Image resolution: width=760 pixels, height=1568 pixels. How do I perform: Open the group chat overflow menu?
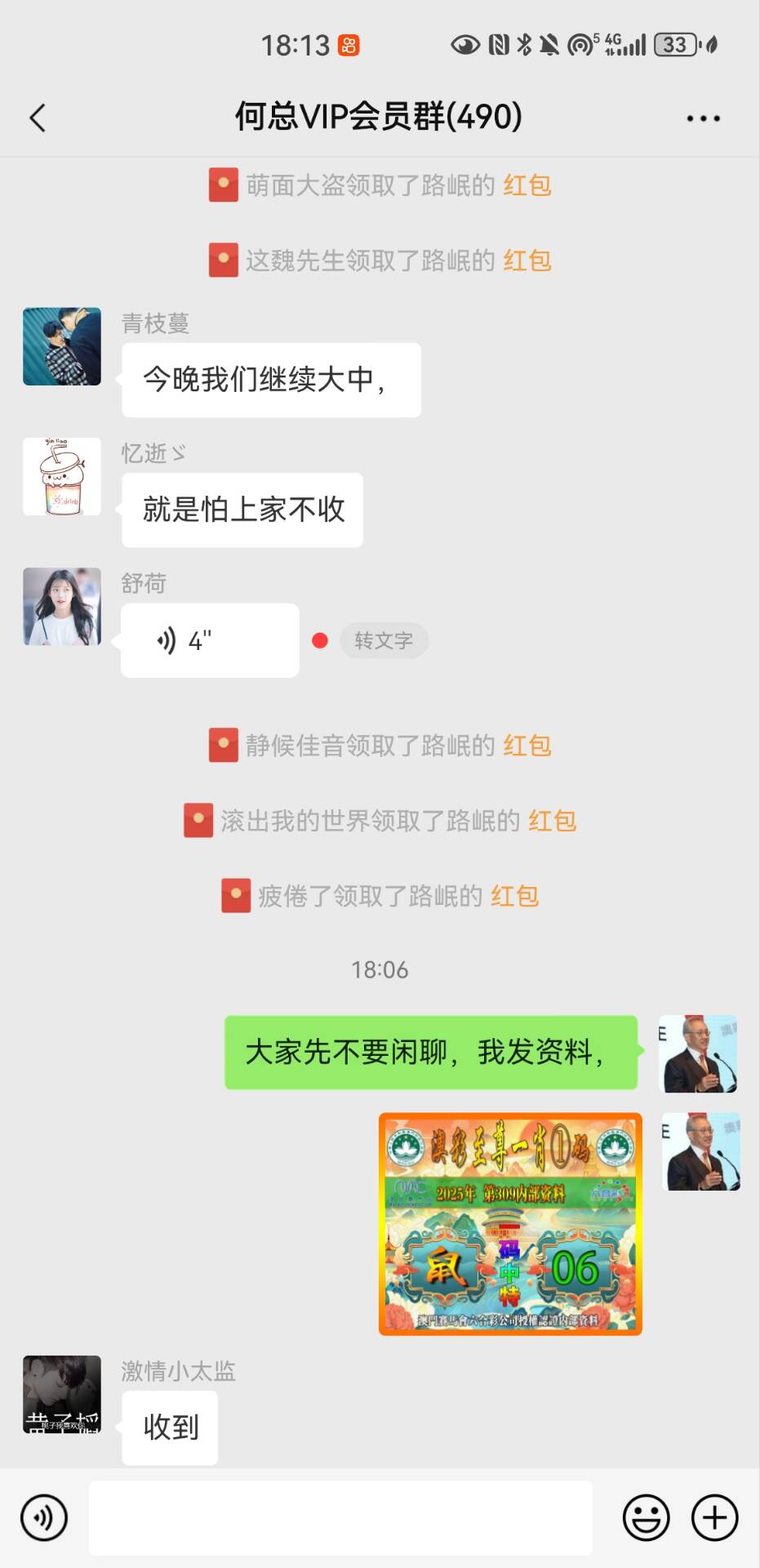[703, 118]
